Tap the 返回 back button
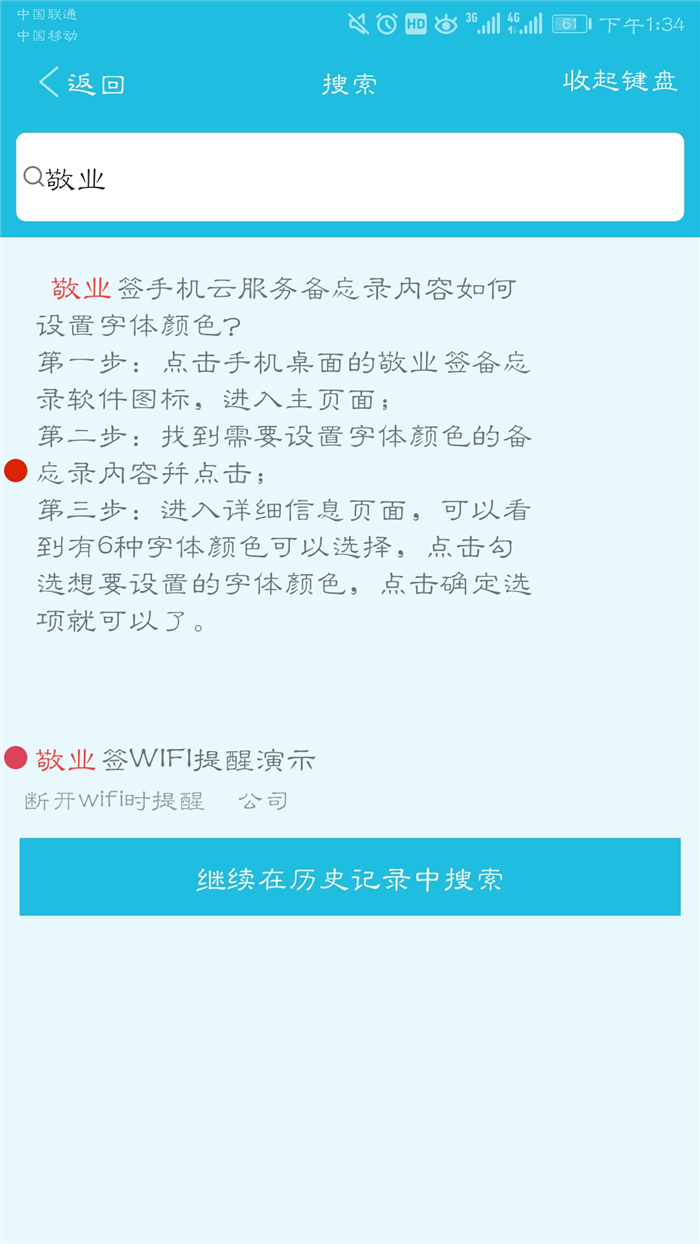 [x=82, y=83]
